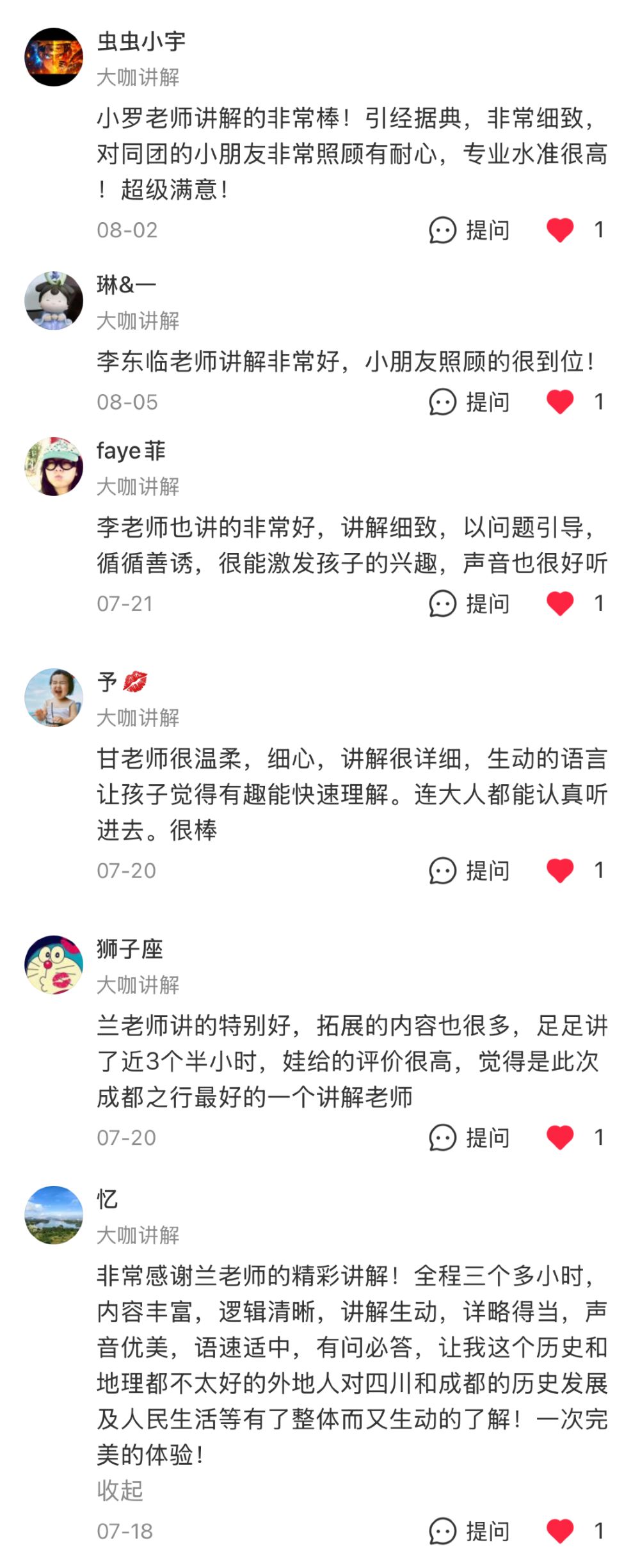Open 虫虫小宇's profile avatar

pos(54,57)
